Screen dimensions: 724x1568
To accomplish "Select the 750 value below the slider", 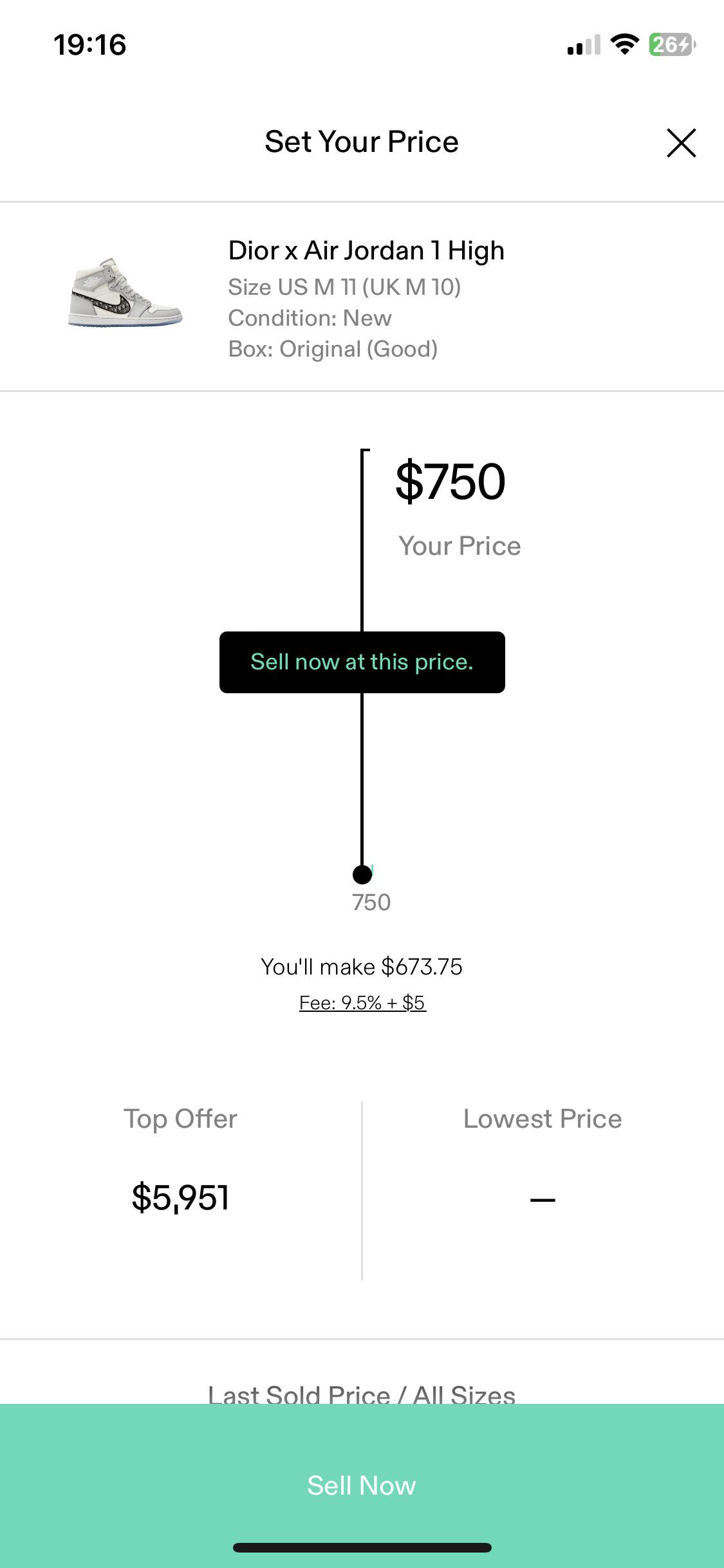I will tap(370, 902).
